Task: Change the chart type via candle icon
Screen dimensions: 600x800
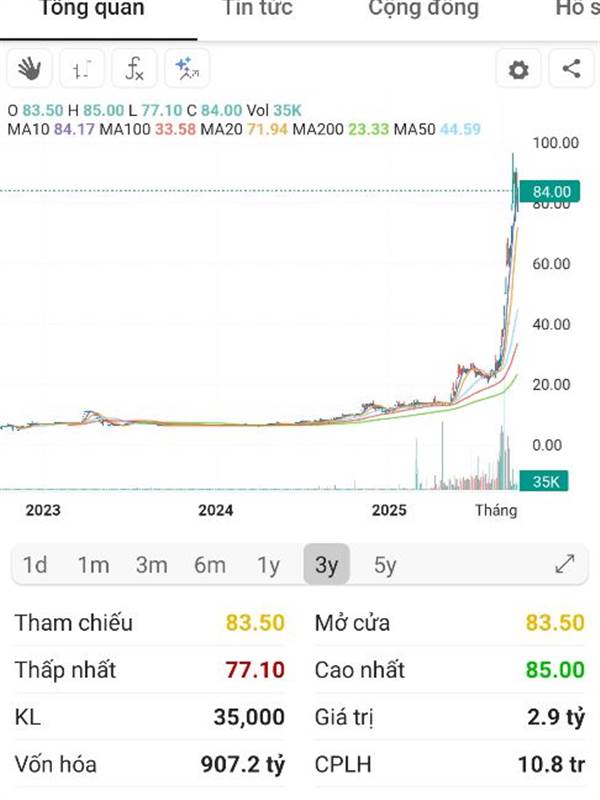Action: coord(82,68)
